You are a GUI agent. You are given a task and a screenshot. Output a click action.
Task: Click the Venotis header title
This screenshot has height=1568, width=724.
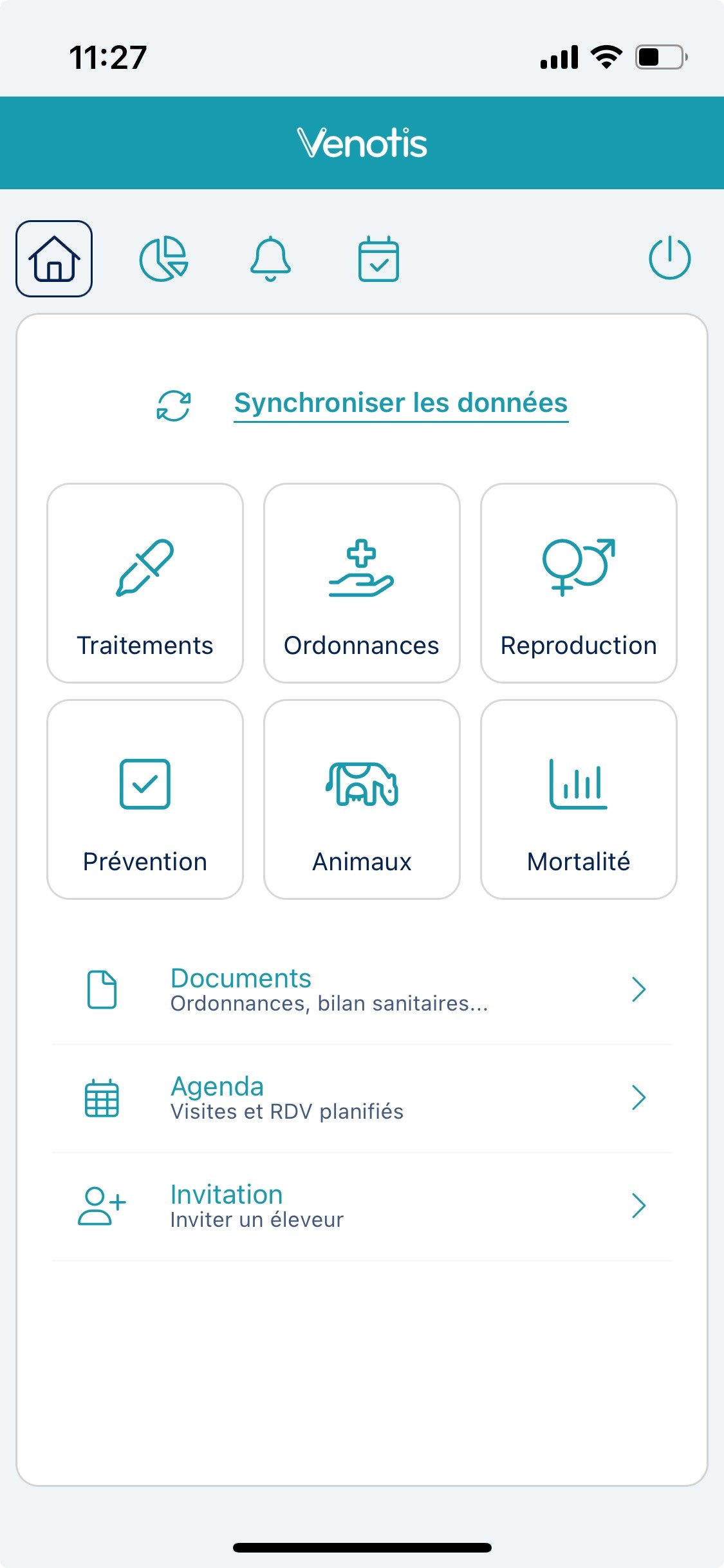(x=362, y=143)
